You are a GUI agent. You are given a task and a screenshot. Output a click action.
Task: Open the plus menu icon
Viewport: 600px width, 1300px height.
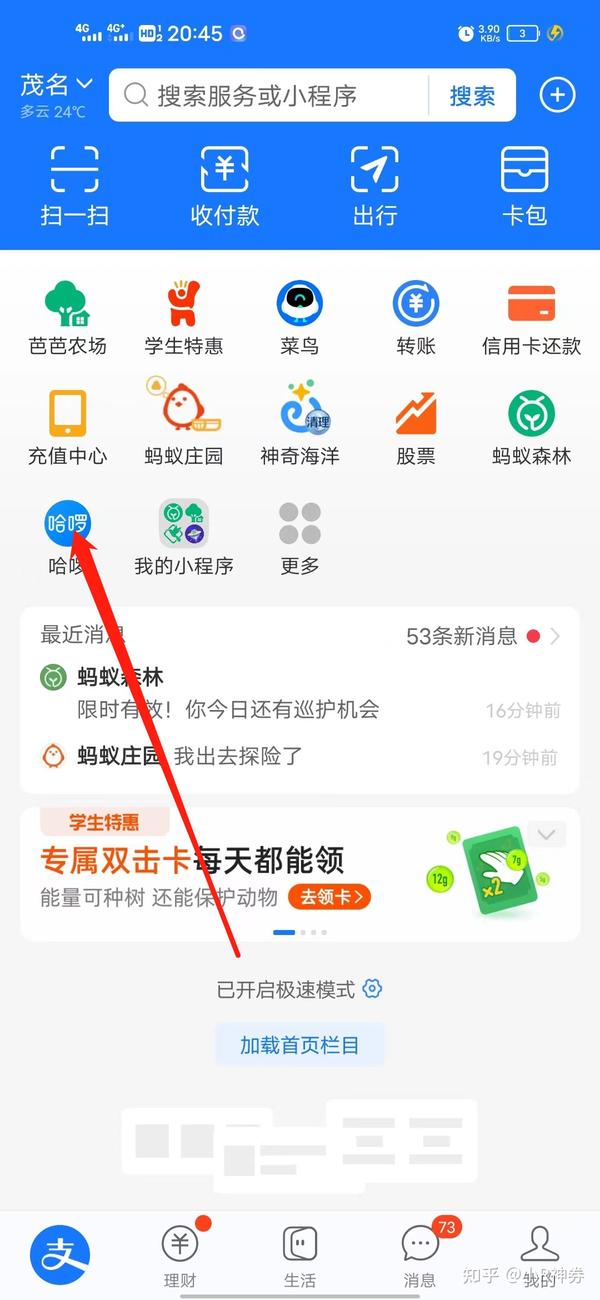[x=558, y=95]
